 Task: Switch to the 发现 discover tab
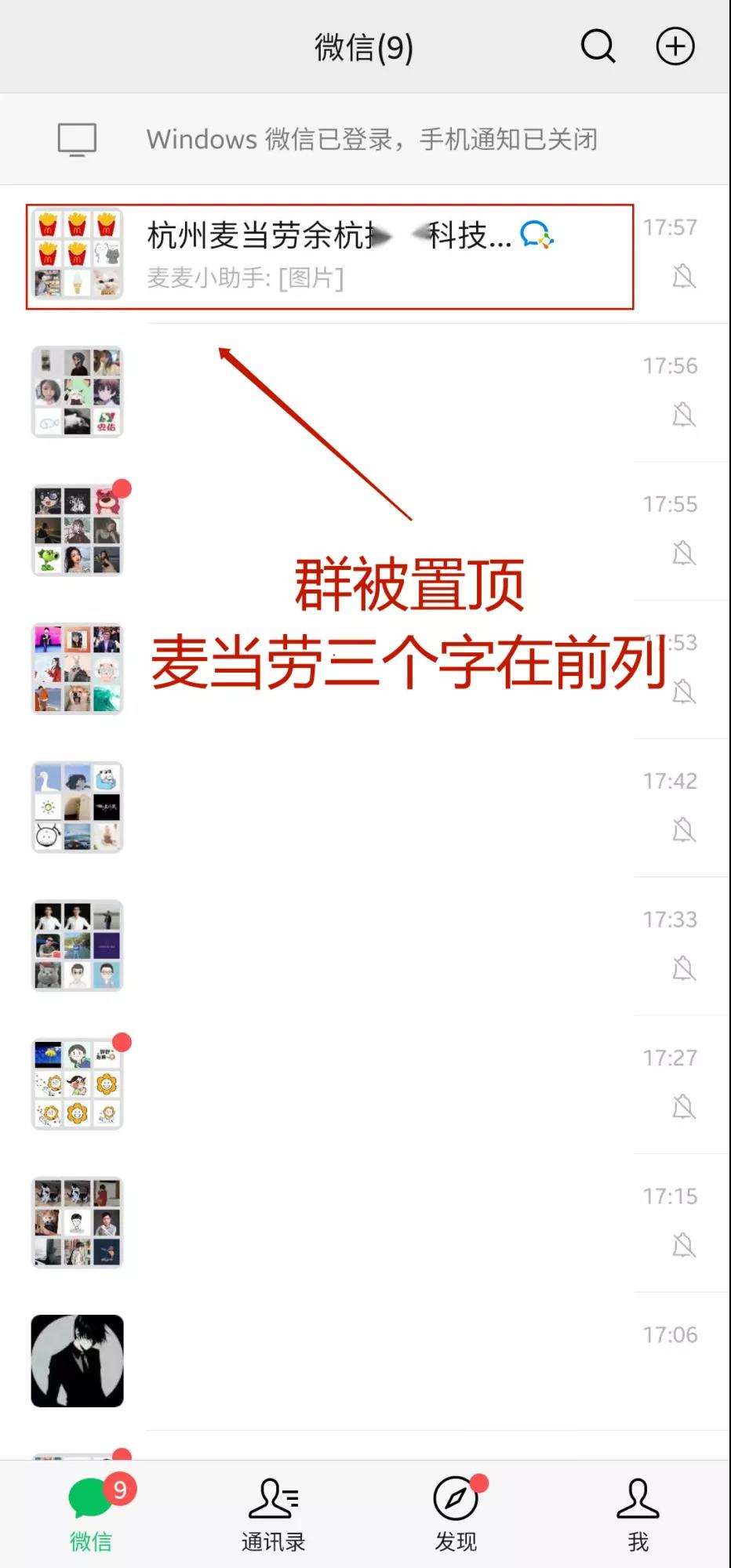[x=456, y=1515]
